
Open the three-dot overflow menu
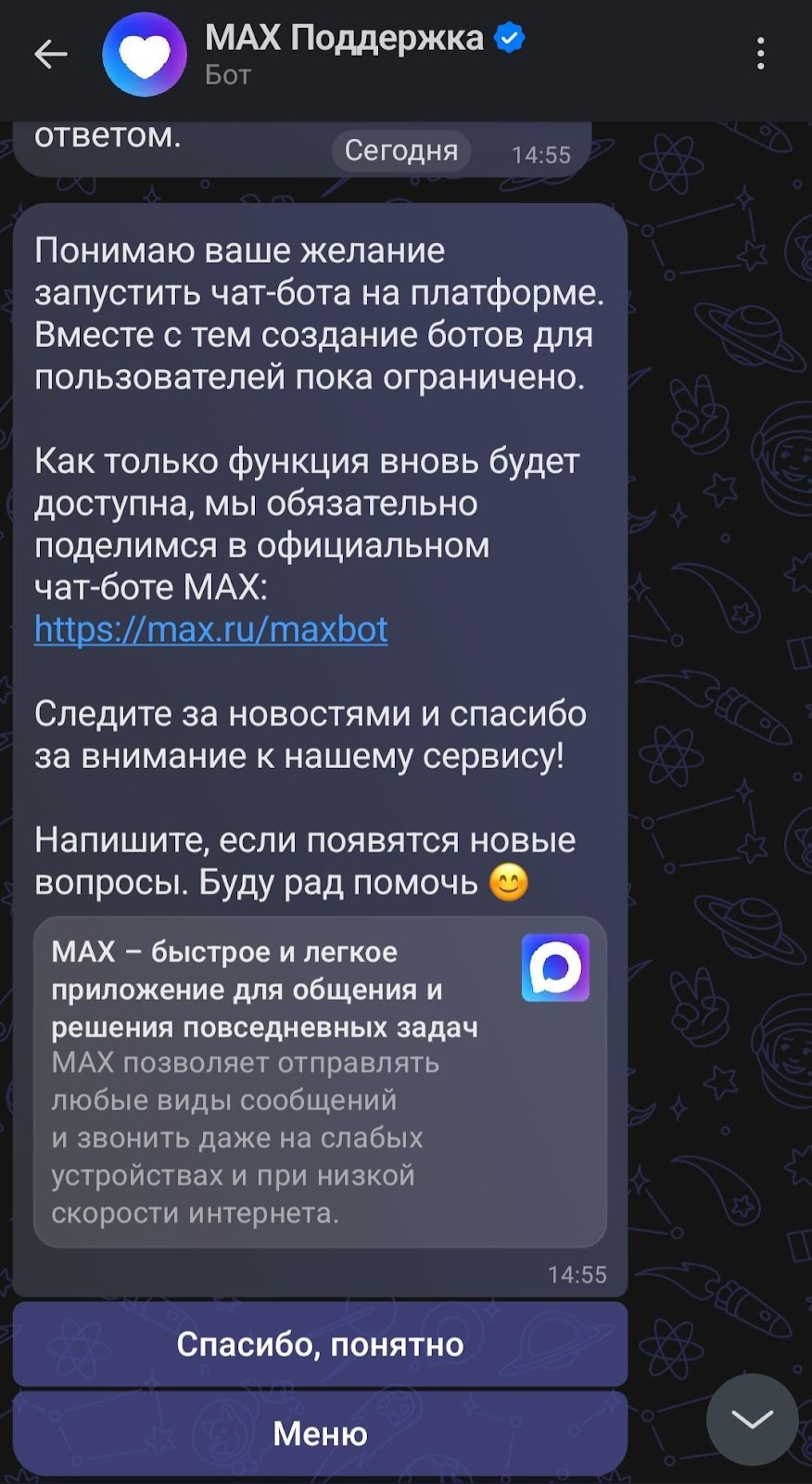pos(760,55)
